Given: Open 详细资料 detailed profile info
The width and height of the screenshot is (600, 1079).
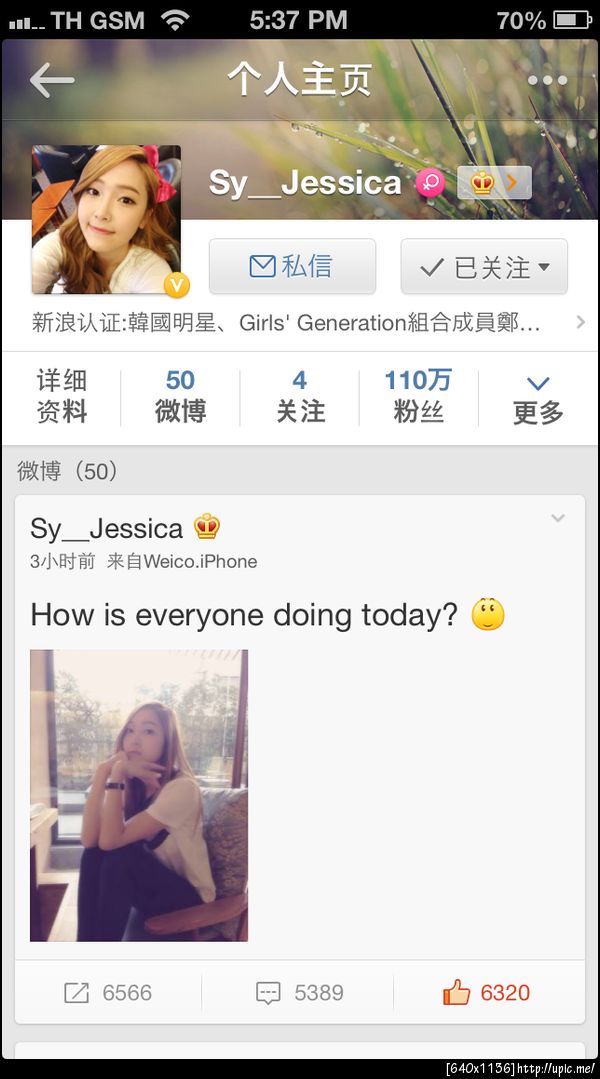Looking at the screenshot, I should click(x=62, y=396).
